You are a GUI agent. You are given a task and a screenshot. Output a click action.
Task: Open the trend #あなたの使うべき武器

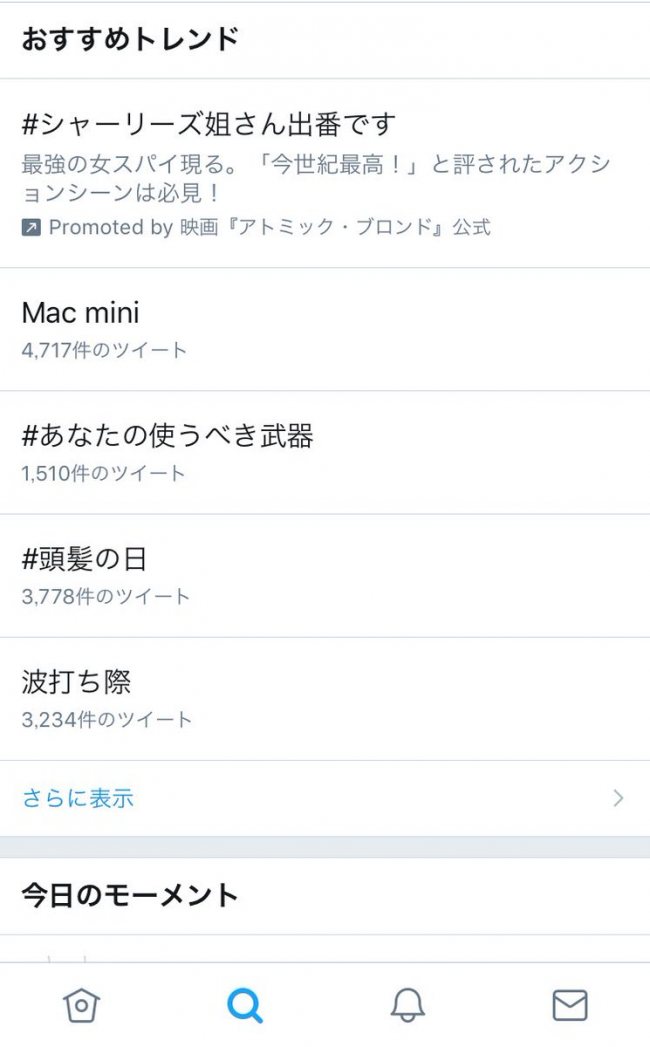(167, 436)
